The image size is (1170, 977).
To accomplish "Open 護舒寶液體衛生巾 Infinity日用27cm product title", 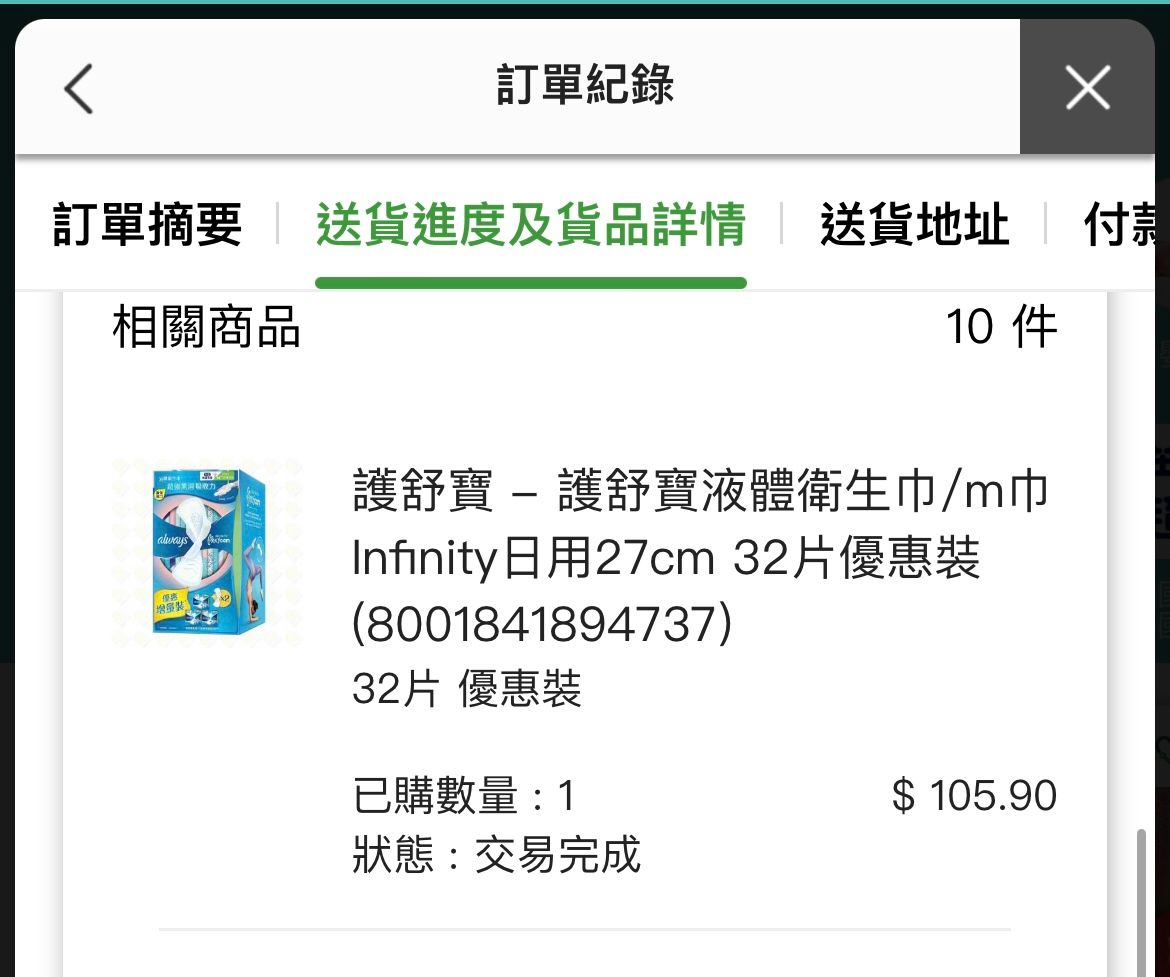I will [x=700, y=557].
